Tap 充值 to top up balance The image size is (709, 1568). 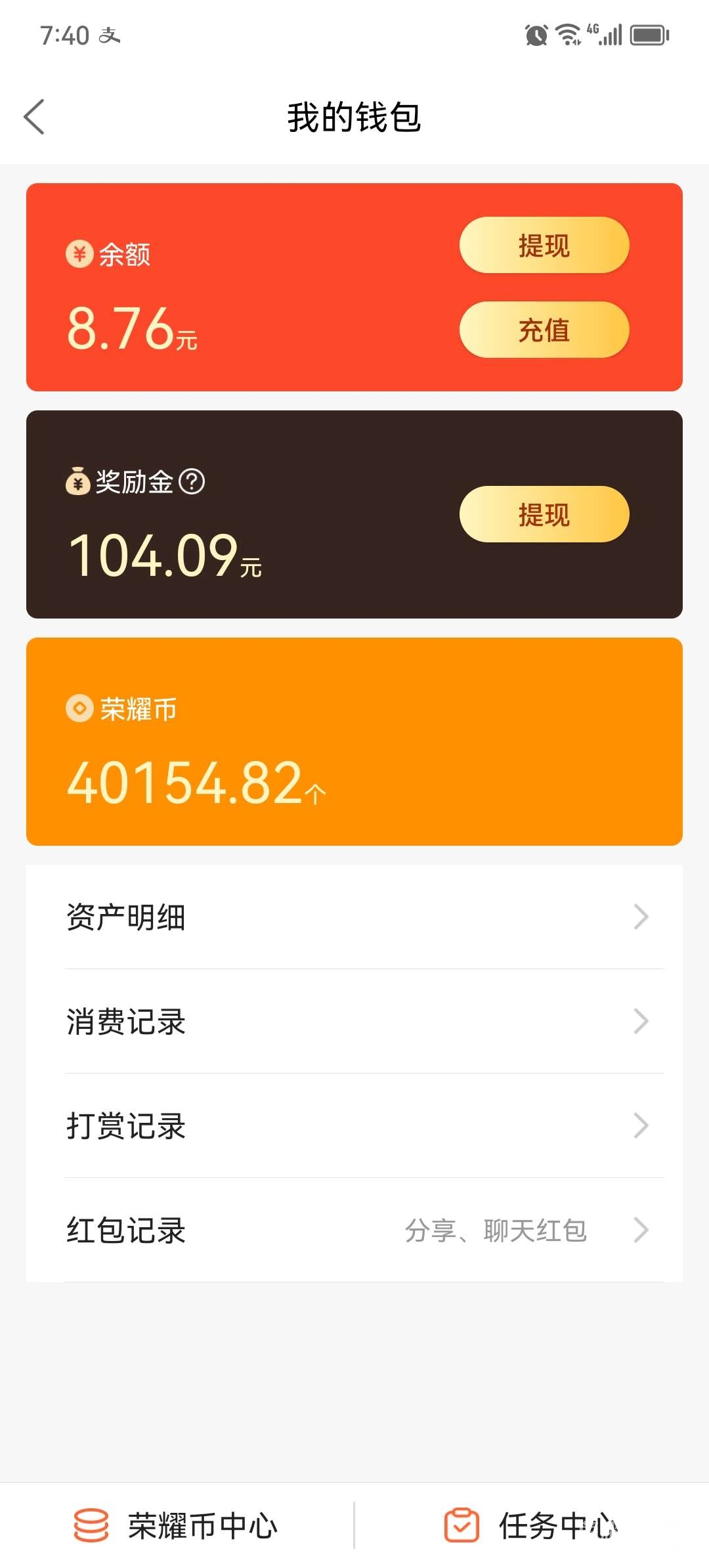(544, 330)
